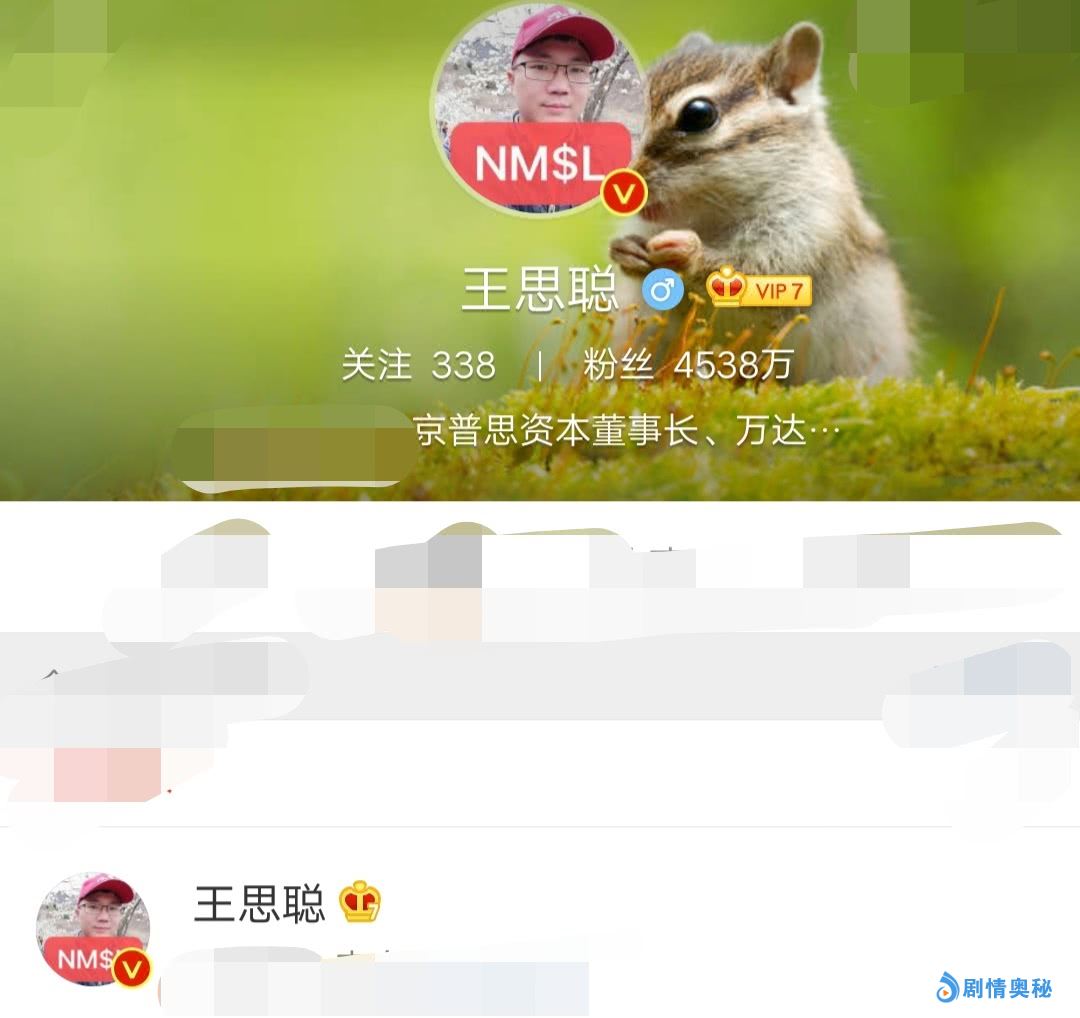Tap the VIP 7 membership badge
This screenshot has height=1018, width=1080.
coord(760,291)
